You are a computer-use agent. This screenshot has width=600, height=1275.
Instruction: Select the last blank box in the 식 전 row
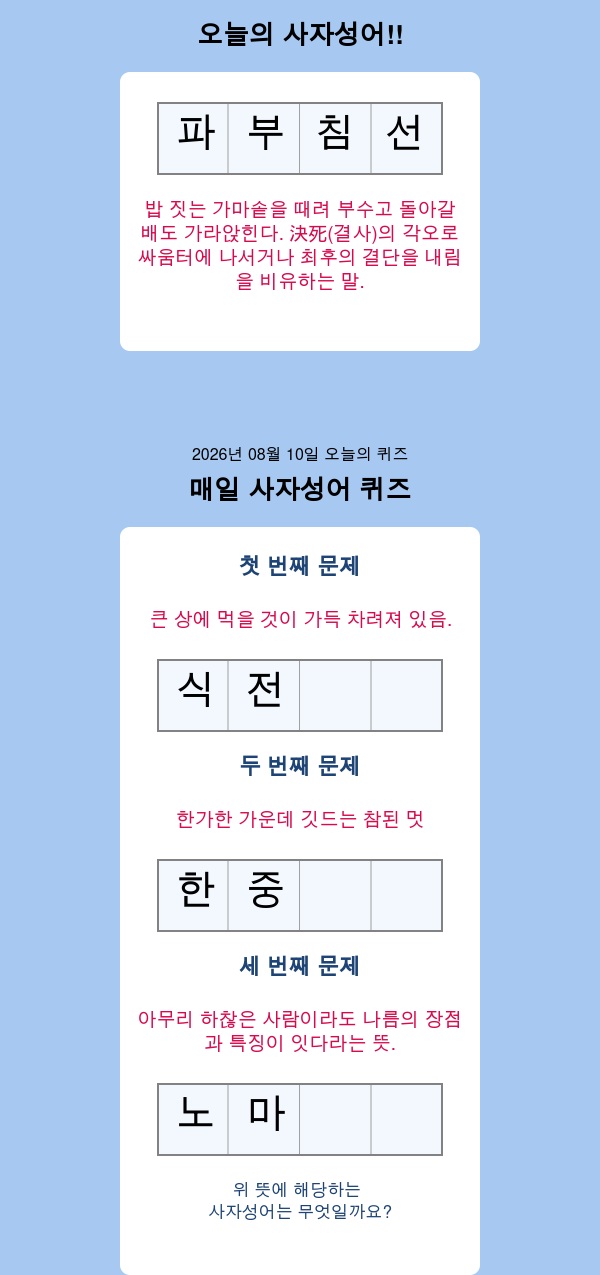pyautogui.click(x=406, y=695)
